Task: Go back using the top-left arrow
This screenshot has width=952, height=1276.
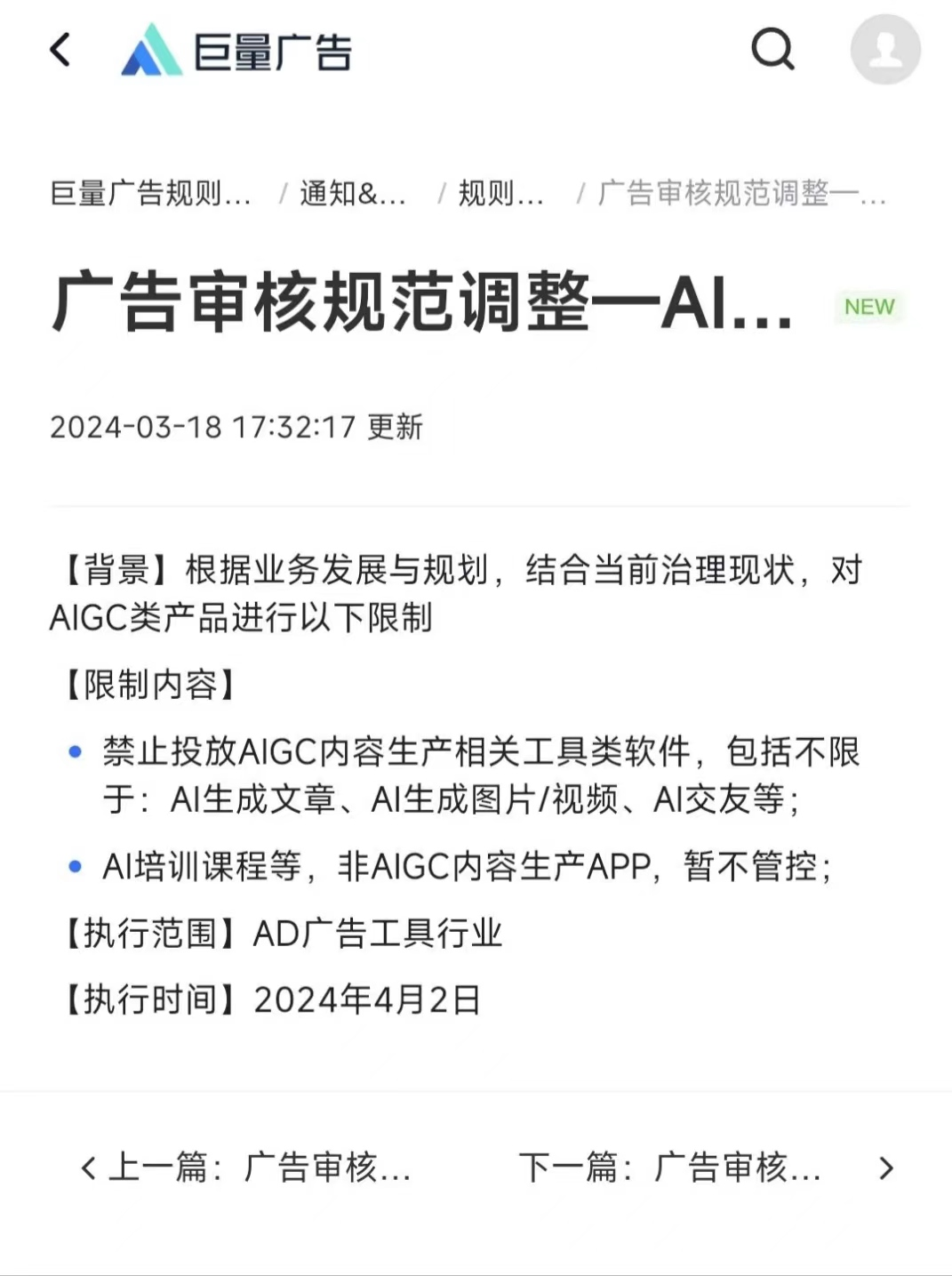Action: pos(60,50)
